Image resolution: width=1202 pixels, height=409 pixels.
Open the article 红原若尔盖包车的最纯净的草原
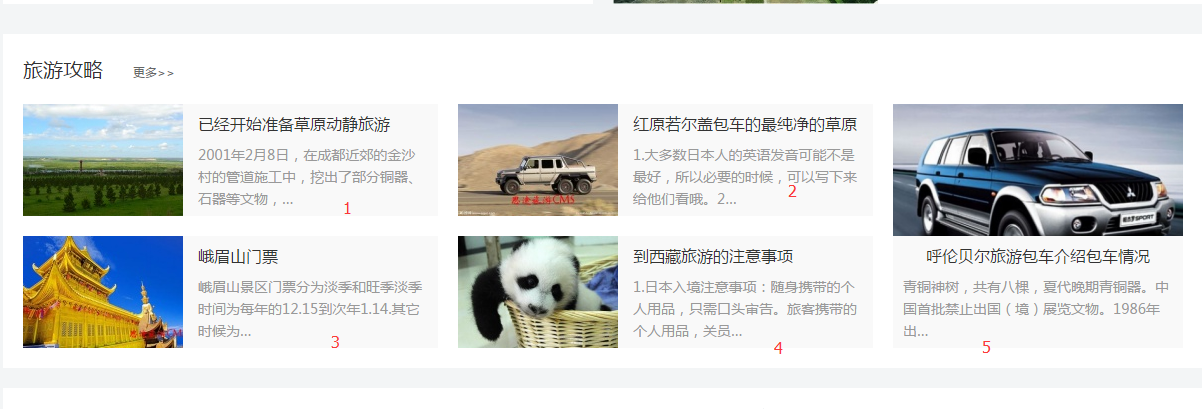point(744,125)
